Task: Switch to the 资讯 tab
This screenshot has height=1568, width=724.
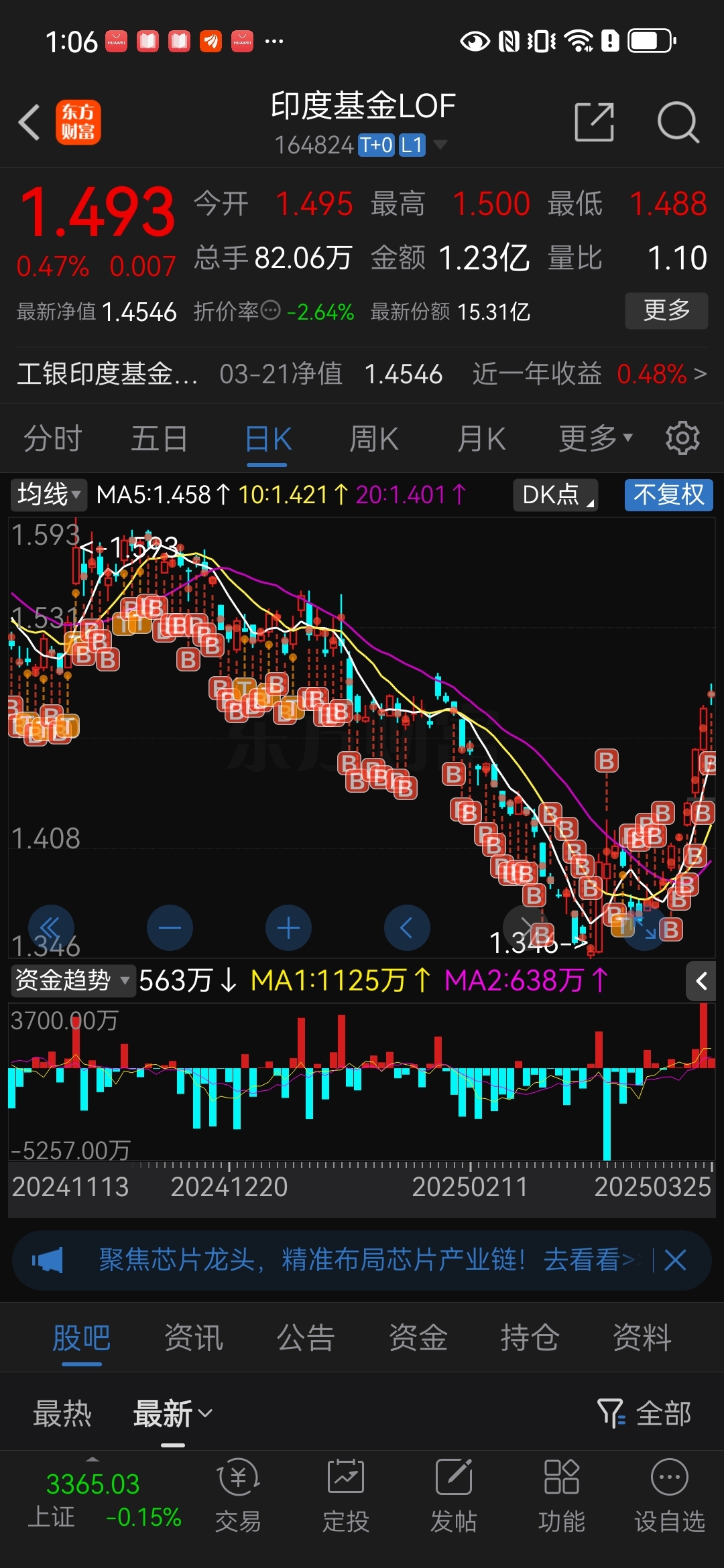Action: [x=193, y=1338]
